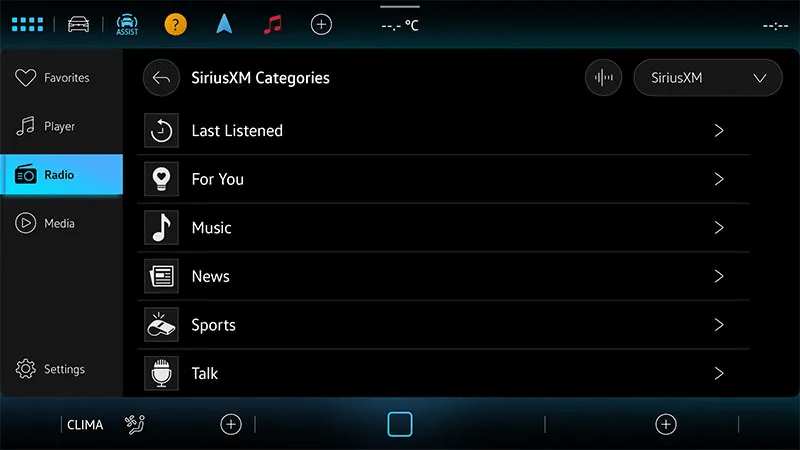Tap the home square button
Image resolution: width=800 pixels, height=450 pixels.
(400, 424)
